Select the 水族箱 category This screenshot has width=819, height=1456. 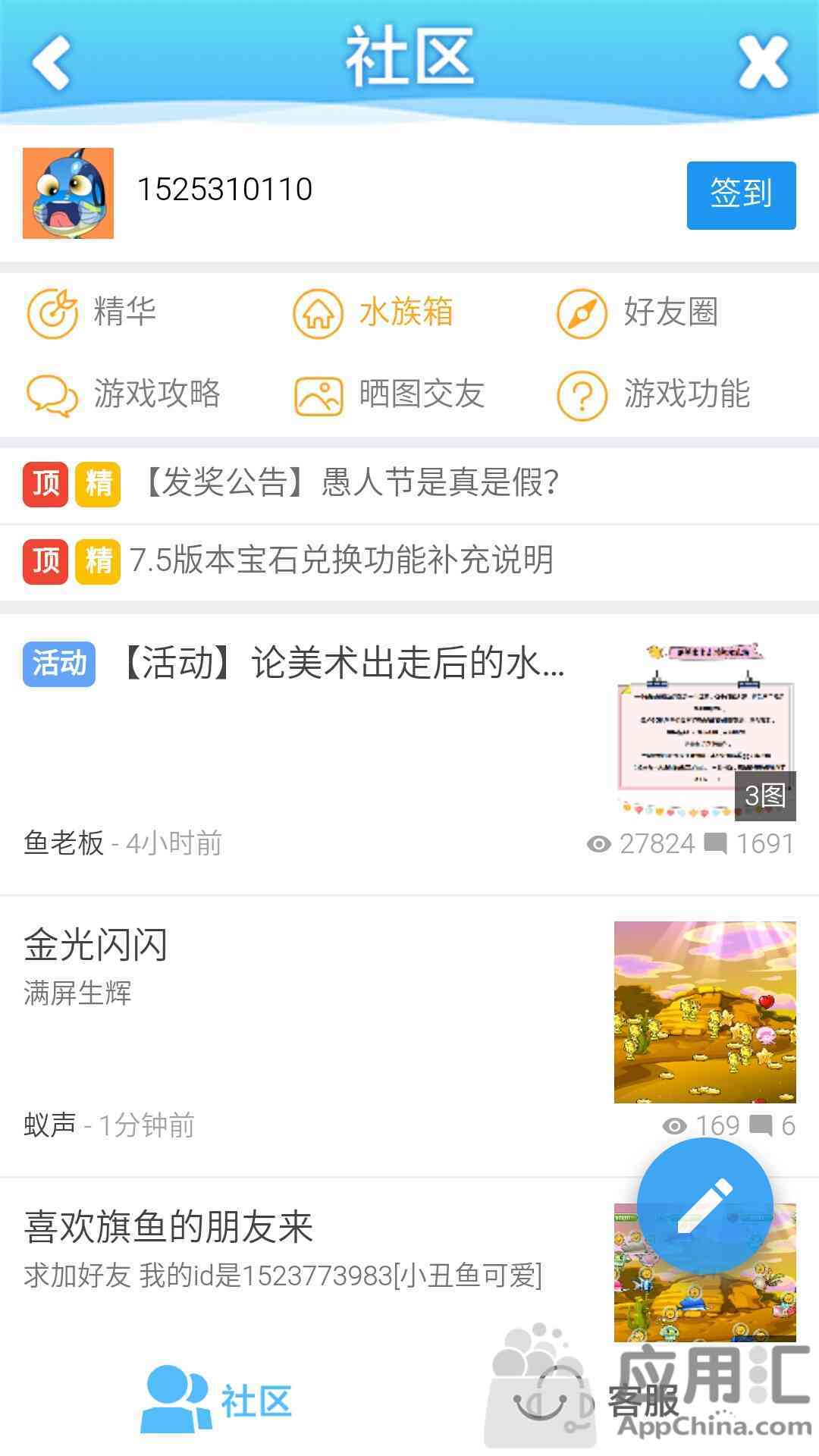coord(374,312)
